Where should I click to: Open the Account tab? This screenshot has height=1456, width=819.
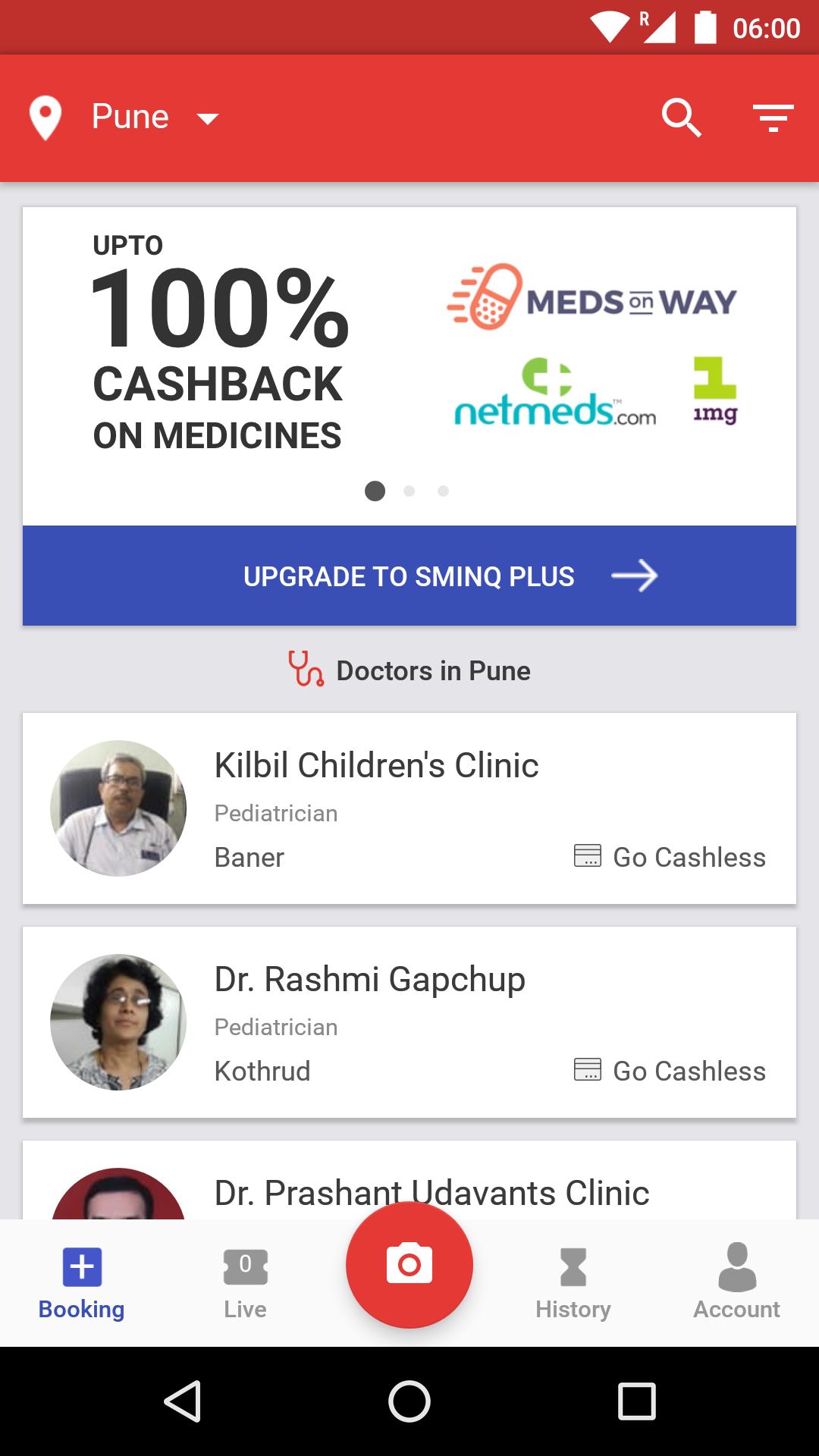[736, 1283]
